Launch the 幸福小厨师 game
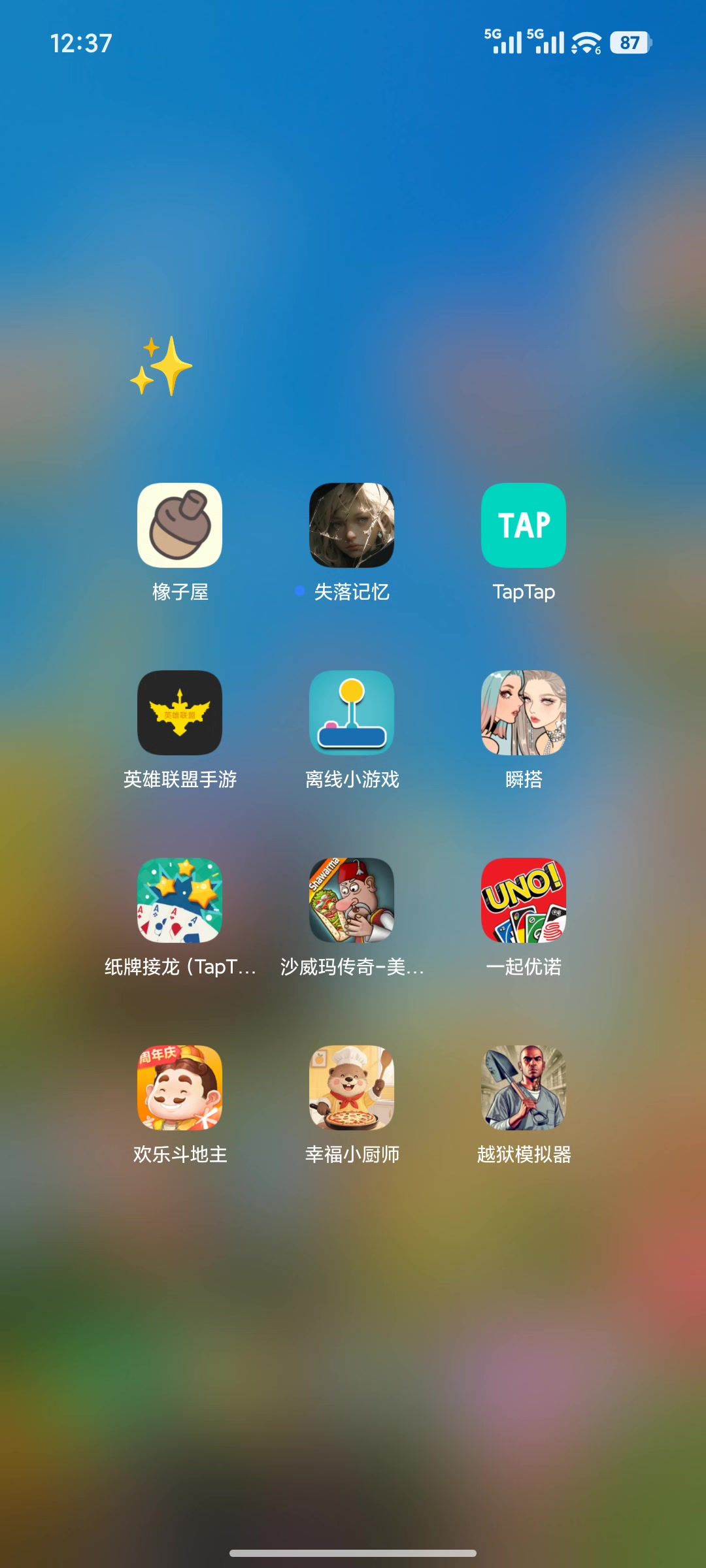Viewport: 706px width, 1568px height. tap(352, 1088)
